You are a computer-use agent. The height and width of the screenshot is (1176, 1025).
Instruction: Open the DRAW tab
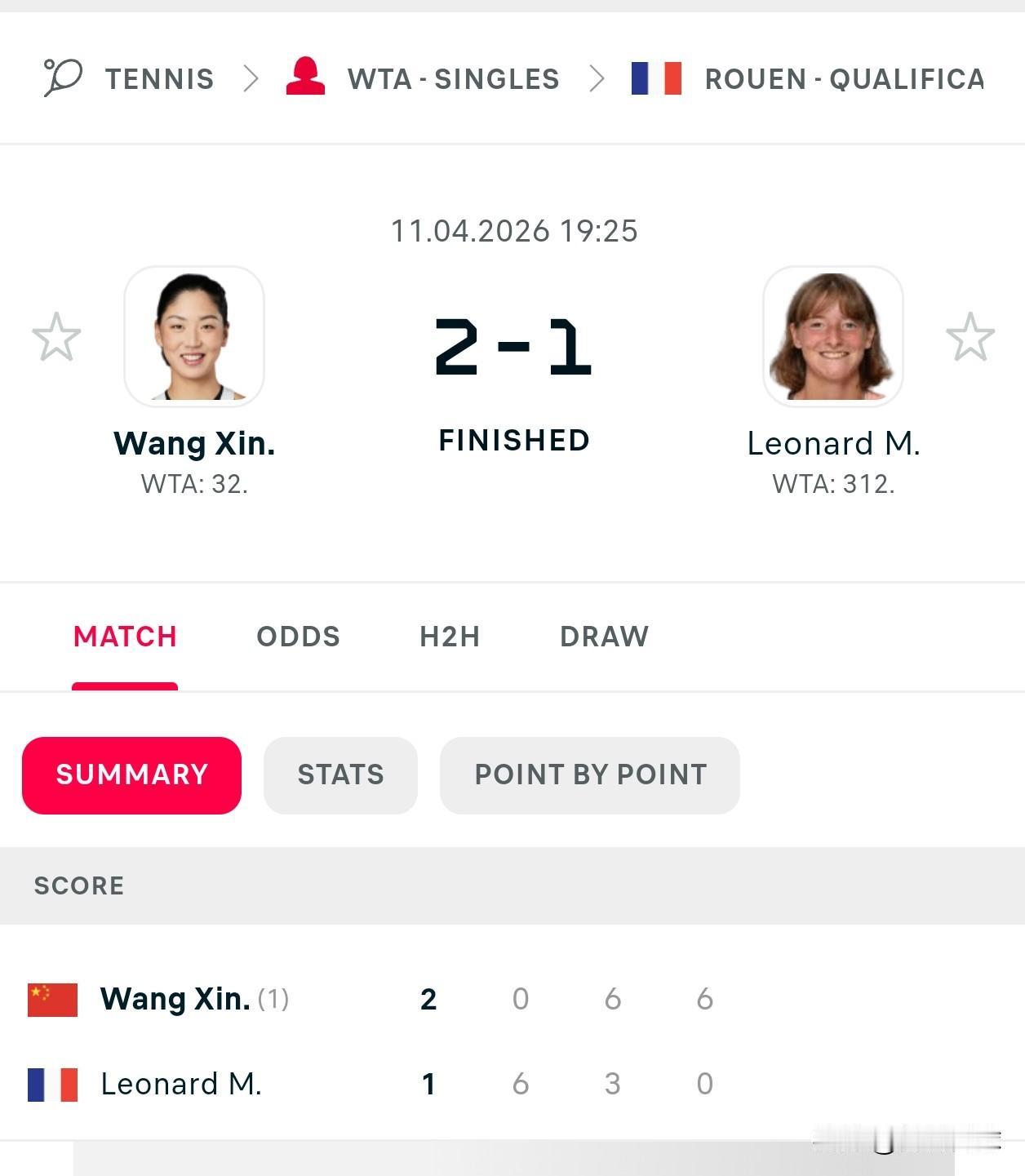tap(603, 637)
